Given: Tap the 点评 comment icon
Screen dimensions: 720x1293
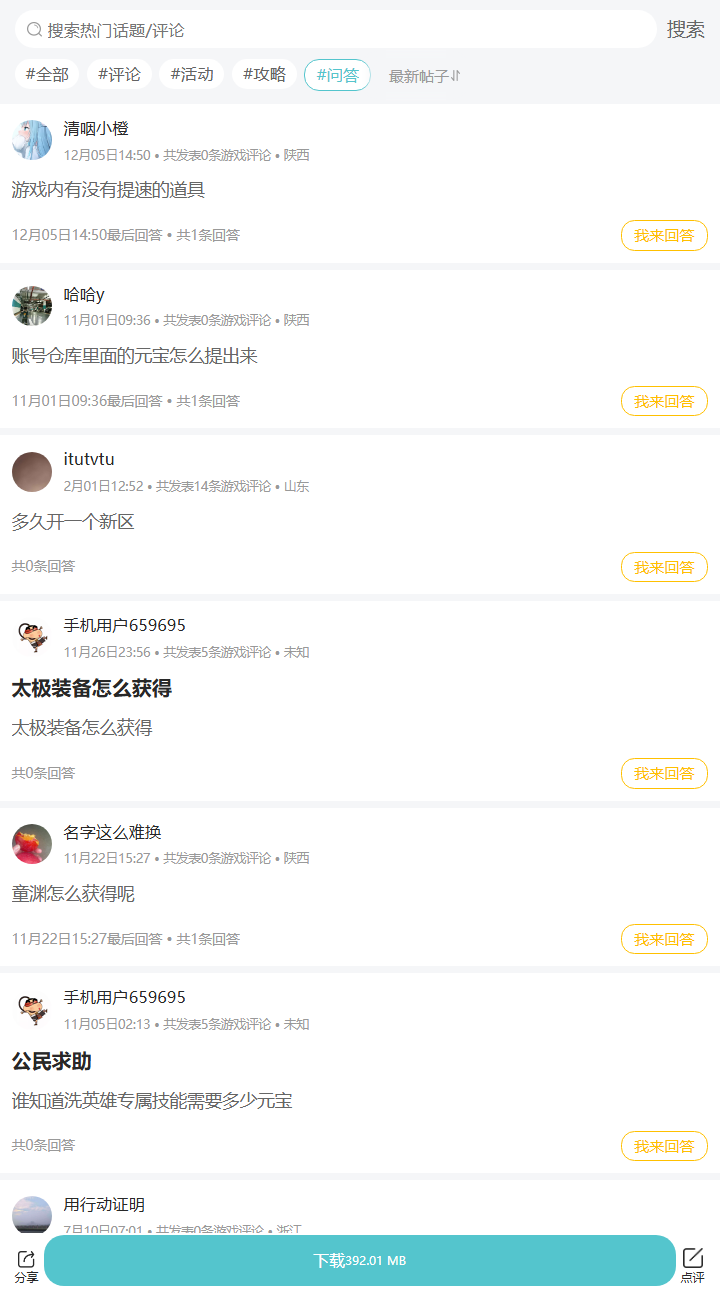Looking at the screenshot, I should [x=695, y=1260].
